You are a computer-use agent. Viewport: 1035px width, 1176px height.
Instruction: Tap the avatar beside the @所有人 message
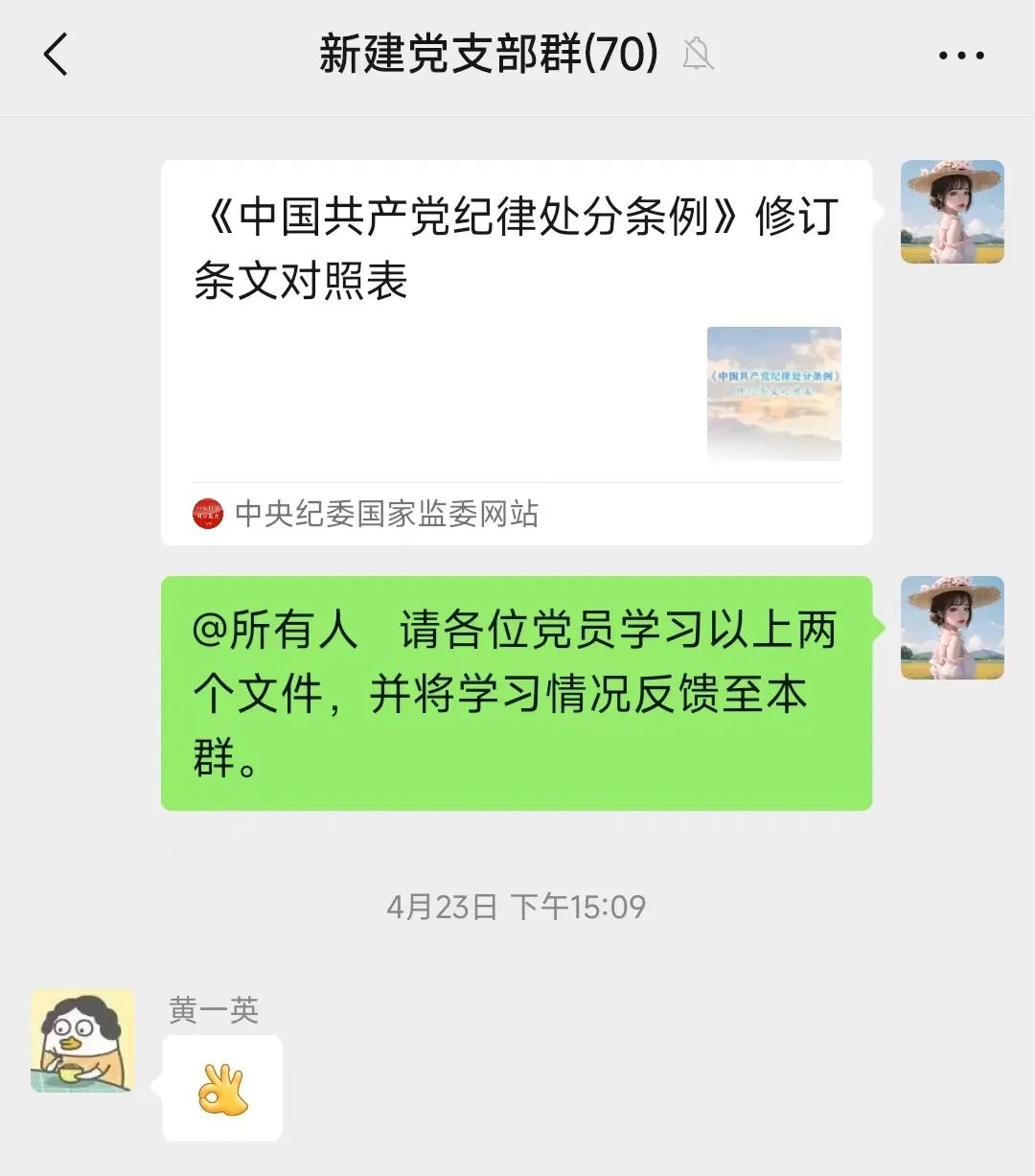(952, 628)
